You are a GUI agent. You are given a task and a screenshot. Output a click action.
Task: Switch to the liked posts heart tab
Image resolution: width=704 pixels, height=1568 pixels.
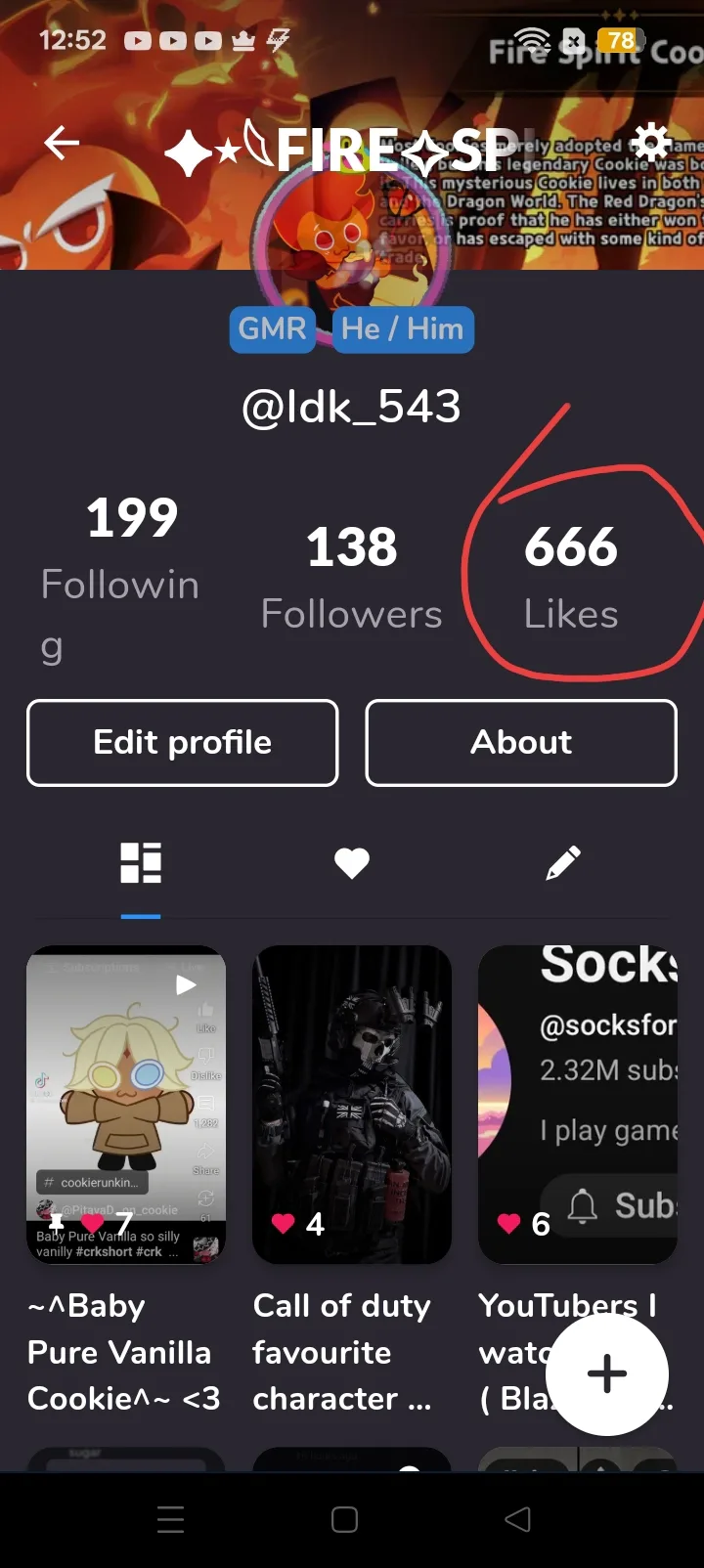pos(352,863)
